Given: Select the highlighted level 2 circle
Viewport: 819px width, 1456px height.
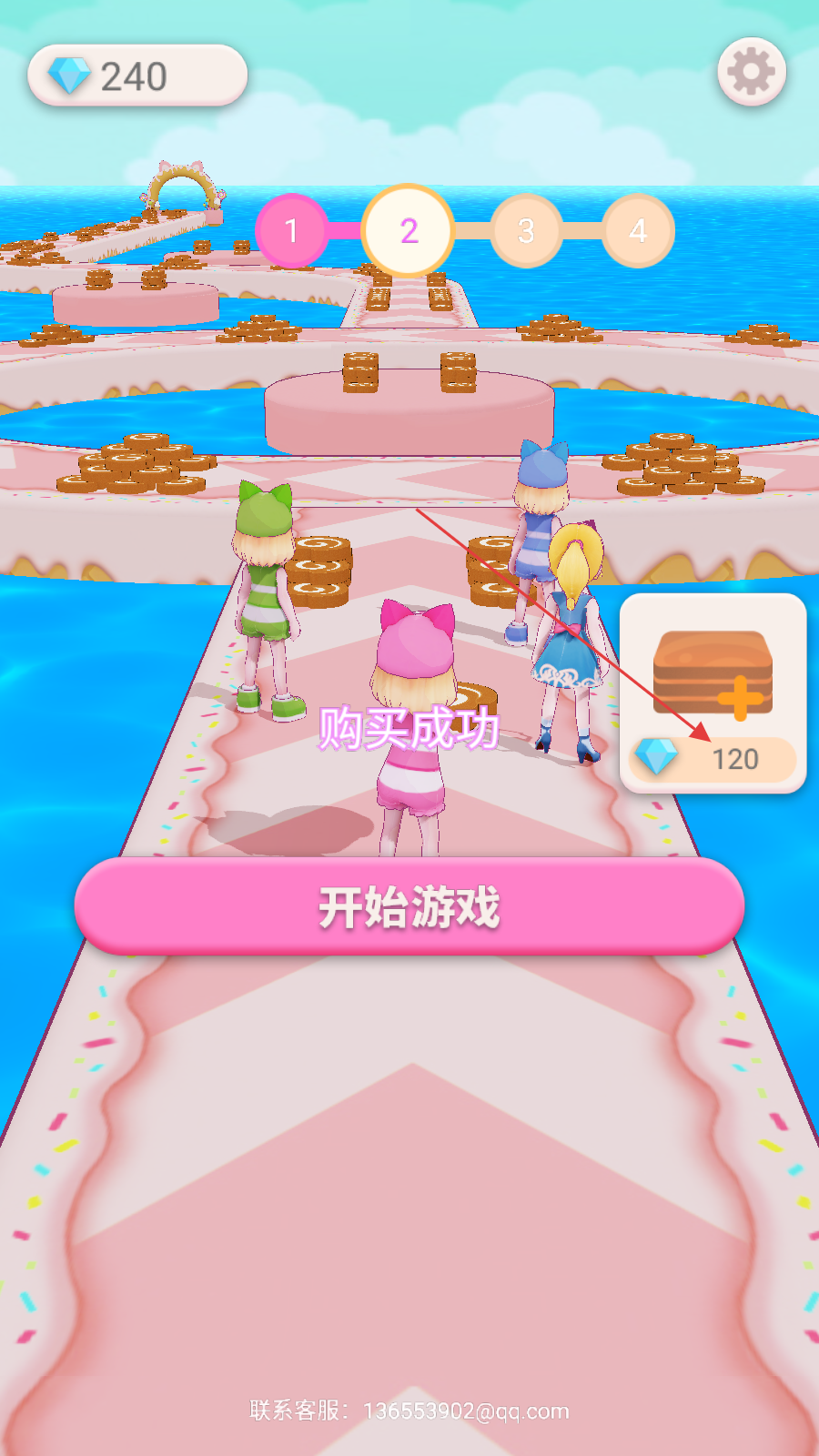Looking at the screenshot, I should 409,230.
